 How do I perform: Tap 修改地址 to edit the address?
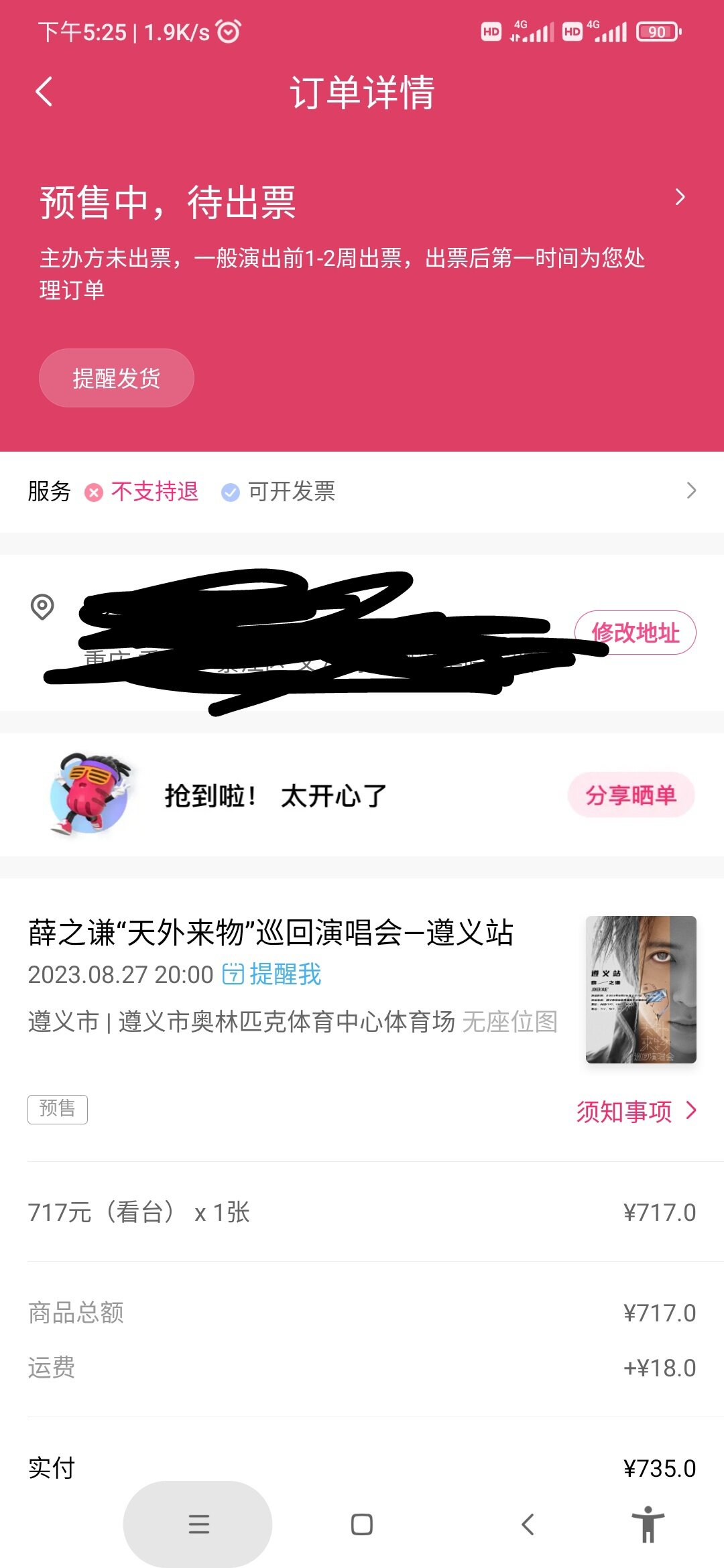tap(635, 633)
